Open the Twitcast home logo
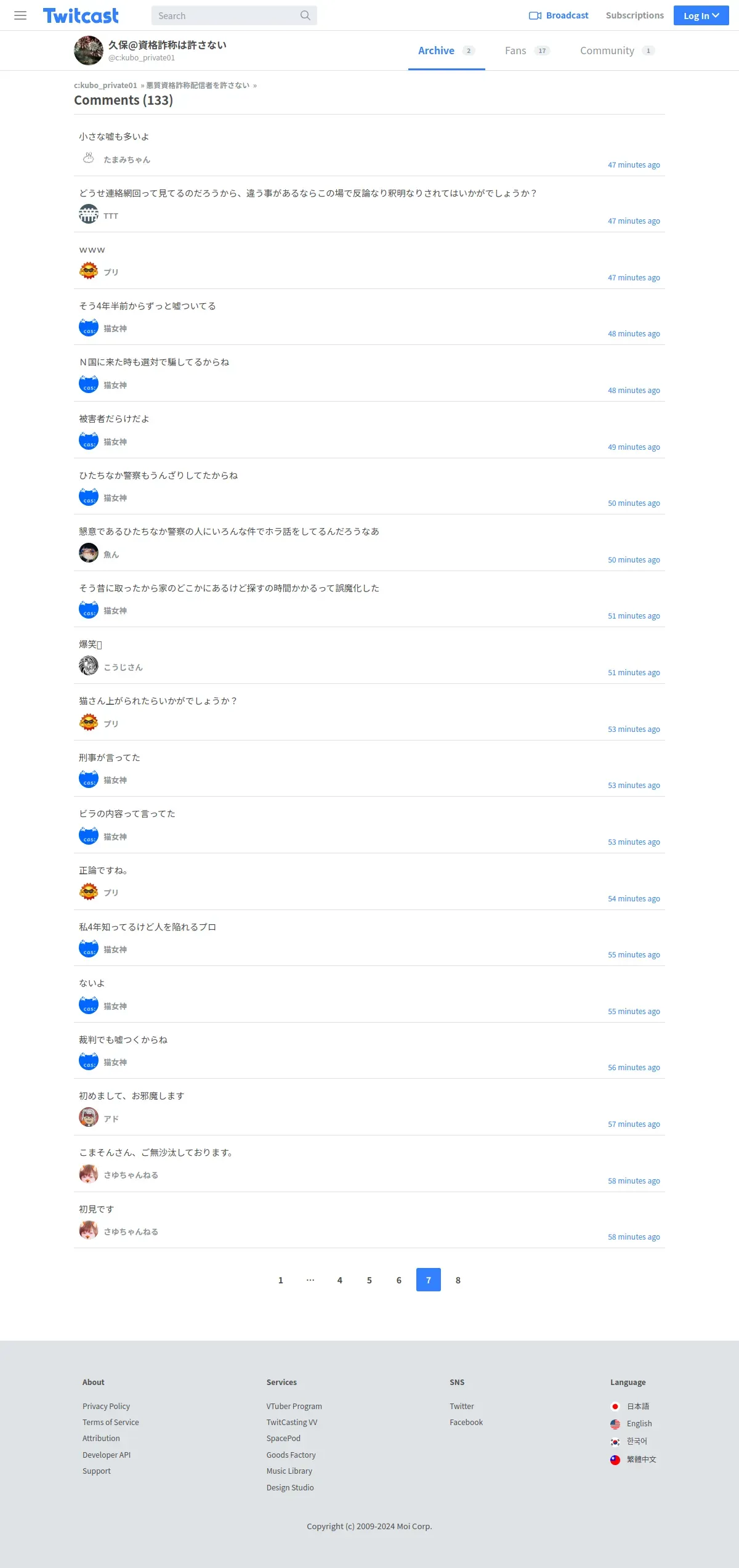The height and width of the screenshot is (1568, 739). coord(81,15)
